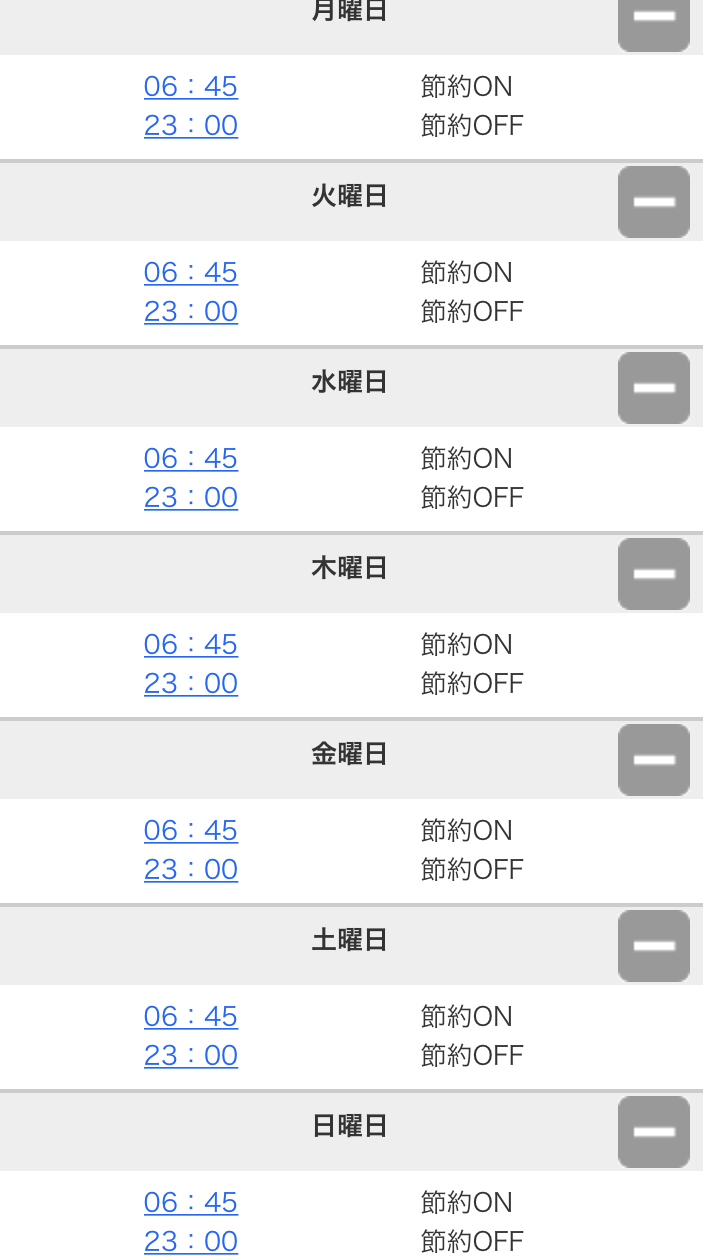Collapse the 火曜日 schedule section

[653, 202]
